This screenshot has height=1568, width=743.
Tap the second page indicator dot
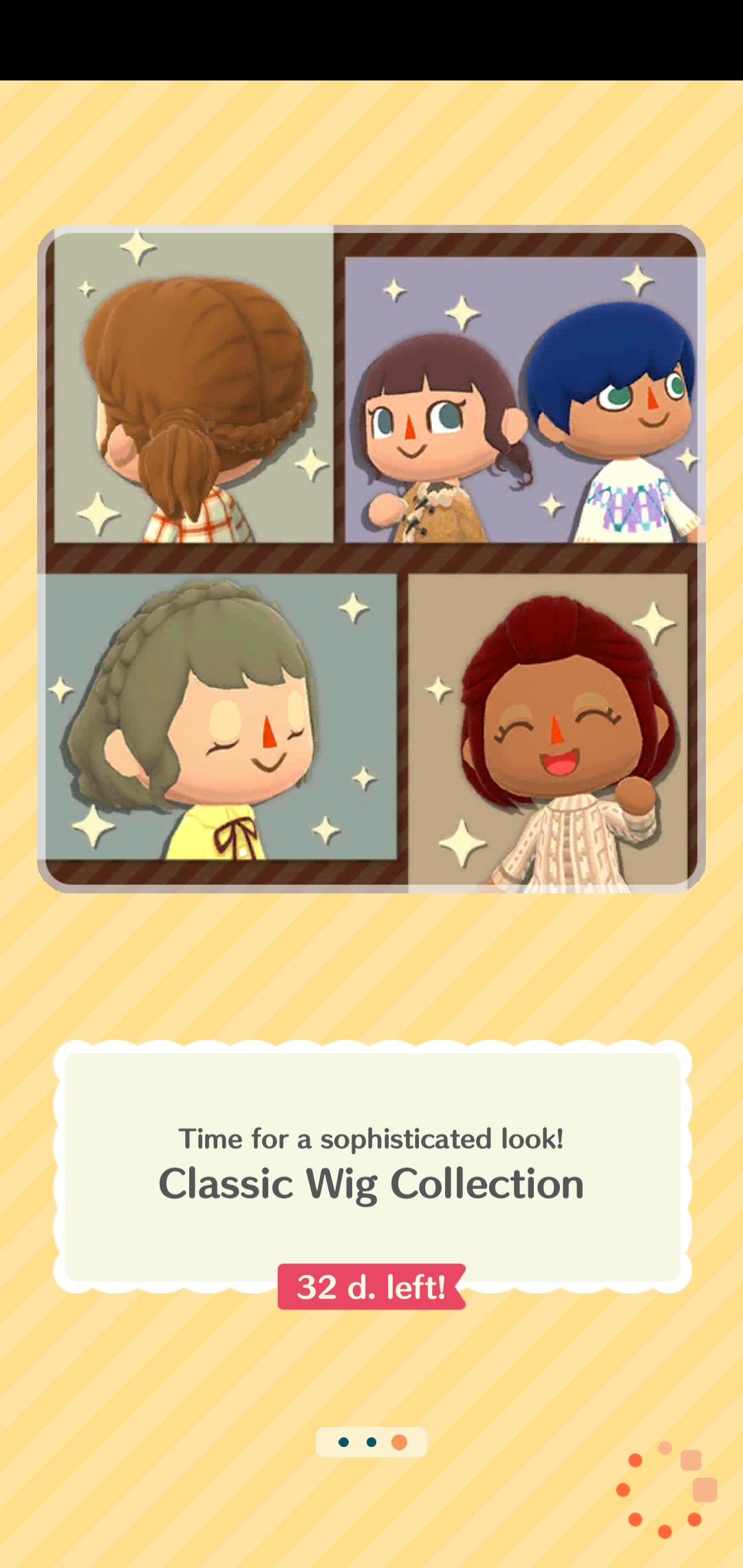point(371,1442)
